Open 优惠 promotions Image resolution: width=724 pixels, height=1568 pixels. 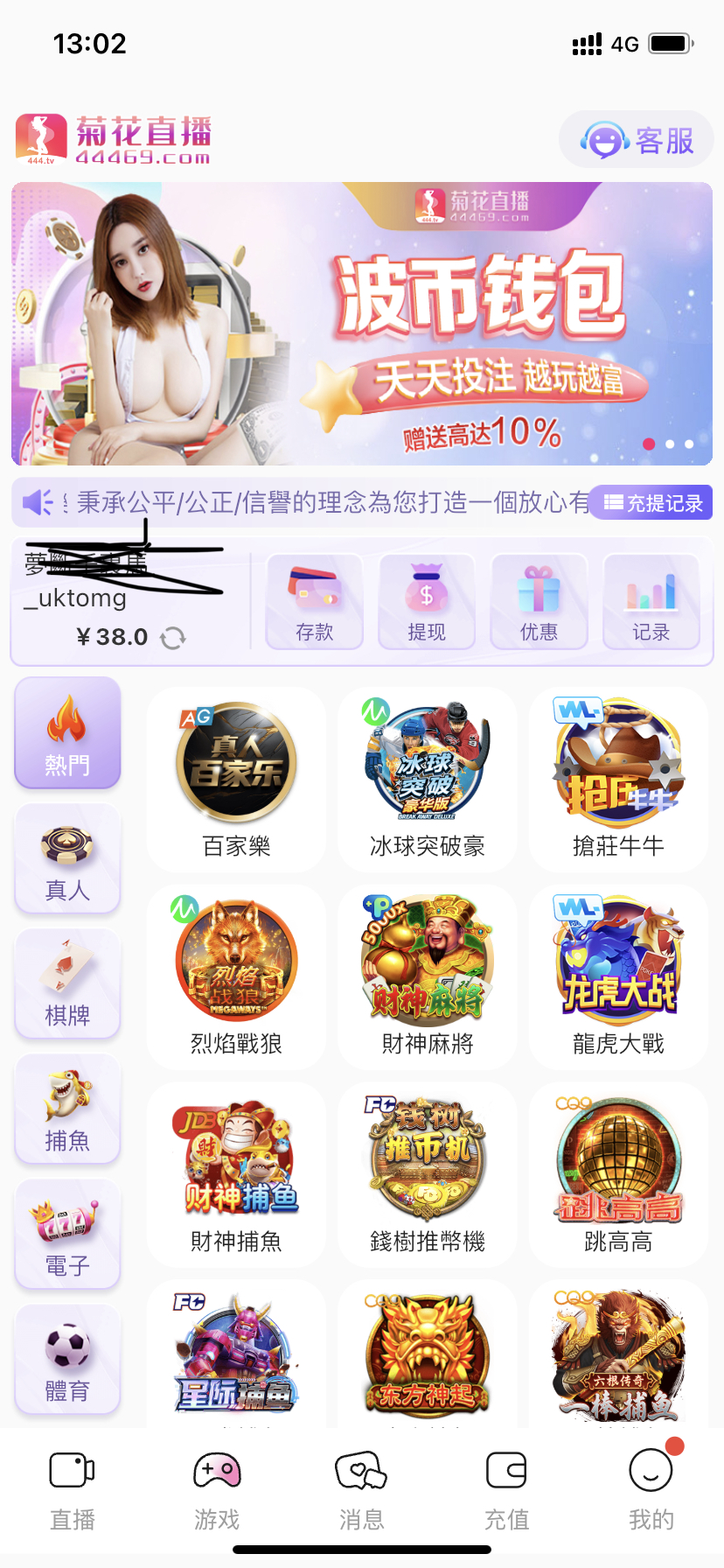point(539,602)
